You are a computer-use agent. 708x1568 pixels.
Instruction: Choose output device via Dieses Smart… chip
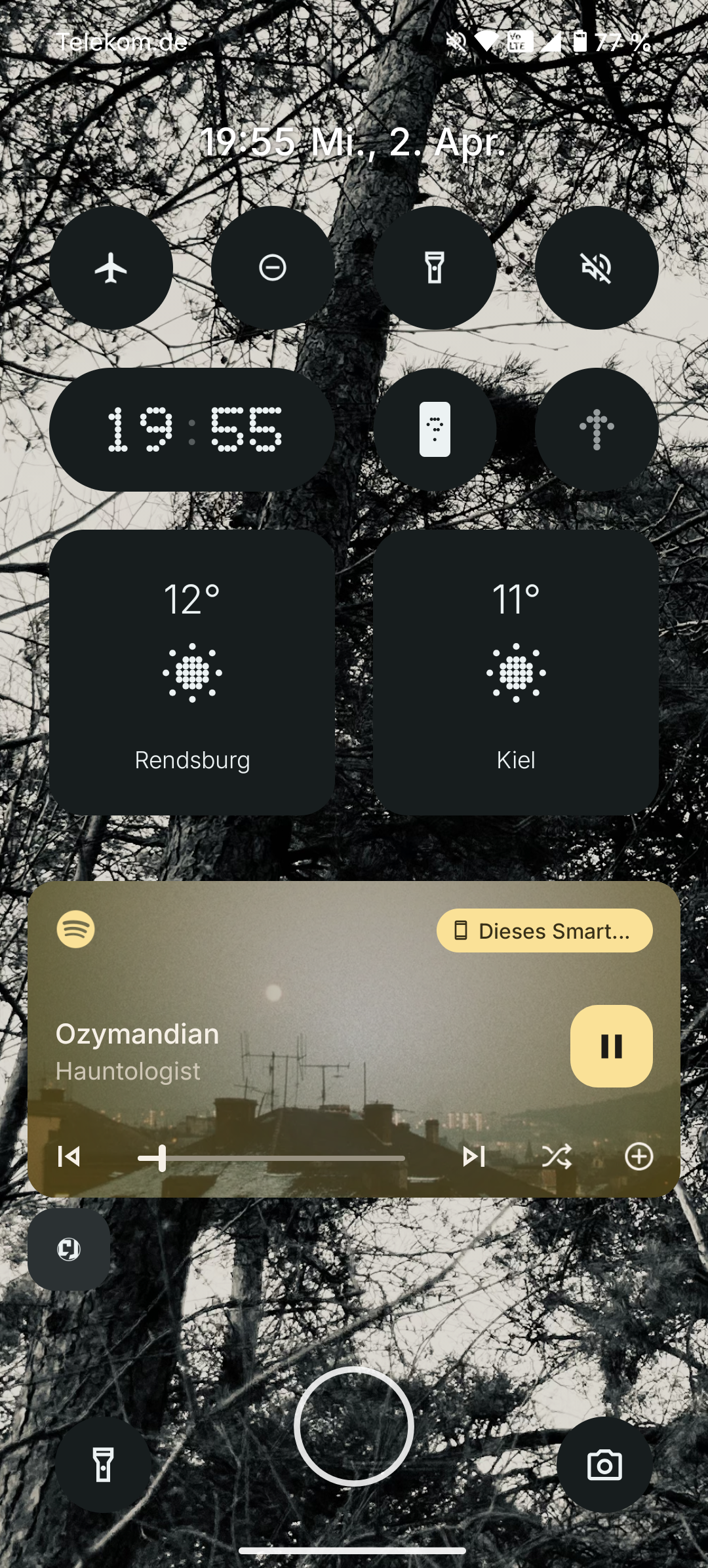pyautogui.click(x=545, y=931)
